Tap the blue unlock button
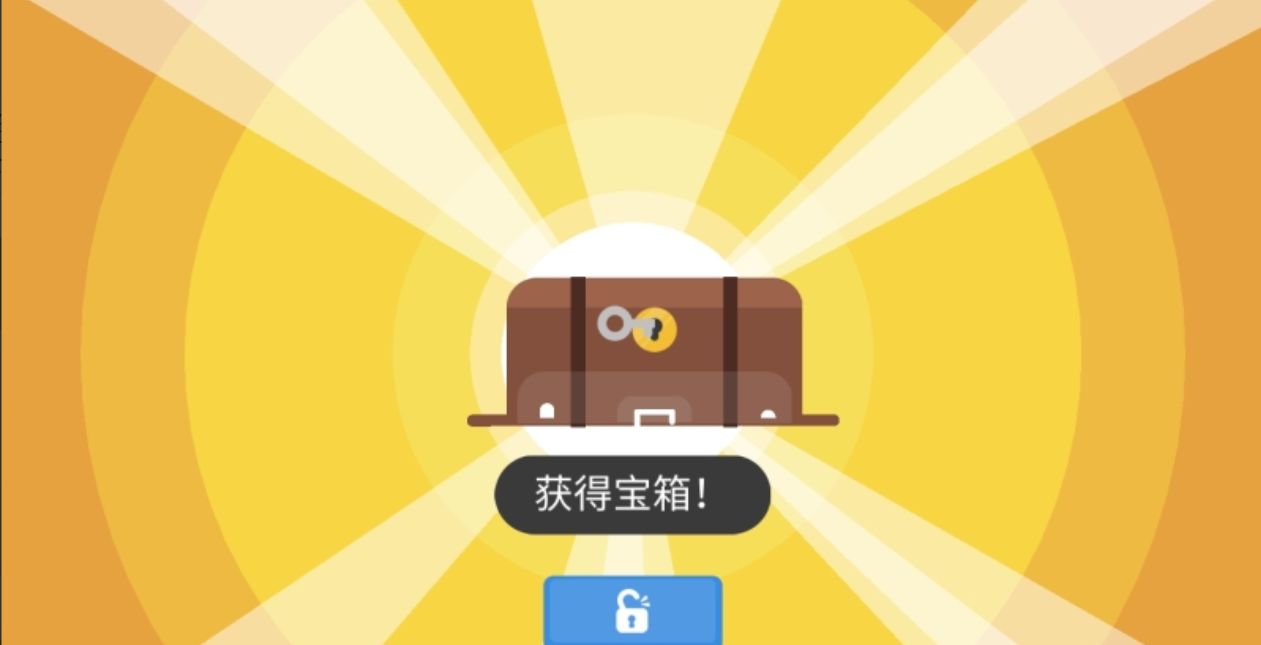The image size is (1261, 645). pyautogui.click(x=632, y=611)
